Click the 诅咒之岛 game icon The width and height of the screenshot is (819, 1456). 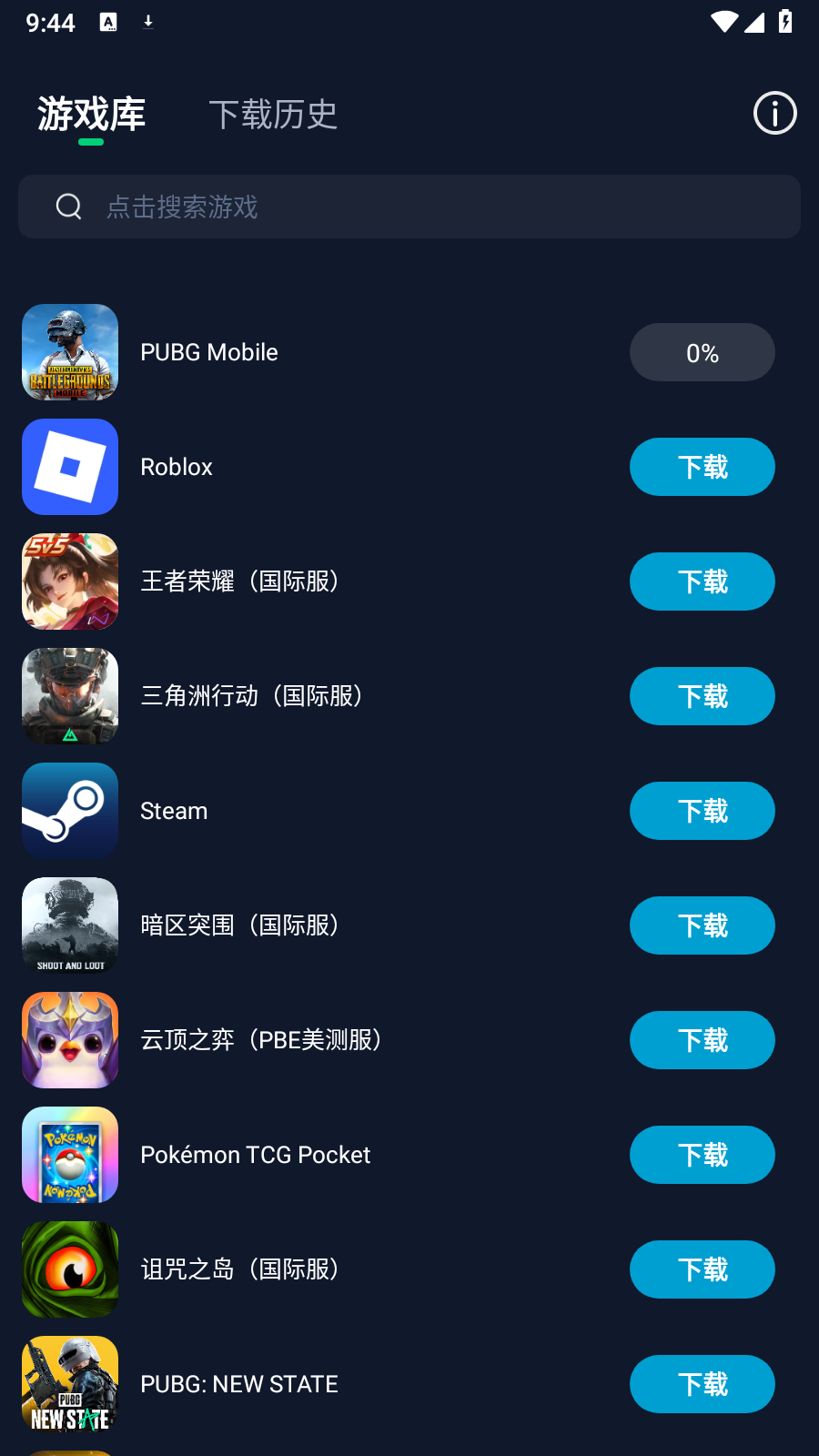[x=70, y=1269]
